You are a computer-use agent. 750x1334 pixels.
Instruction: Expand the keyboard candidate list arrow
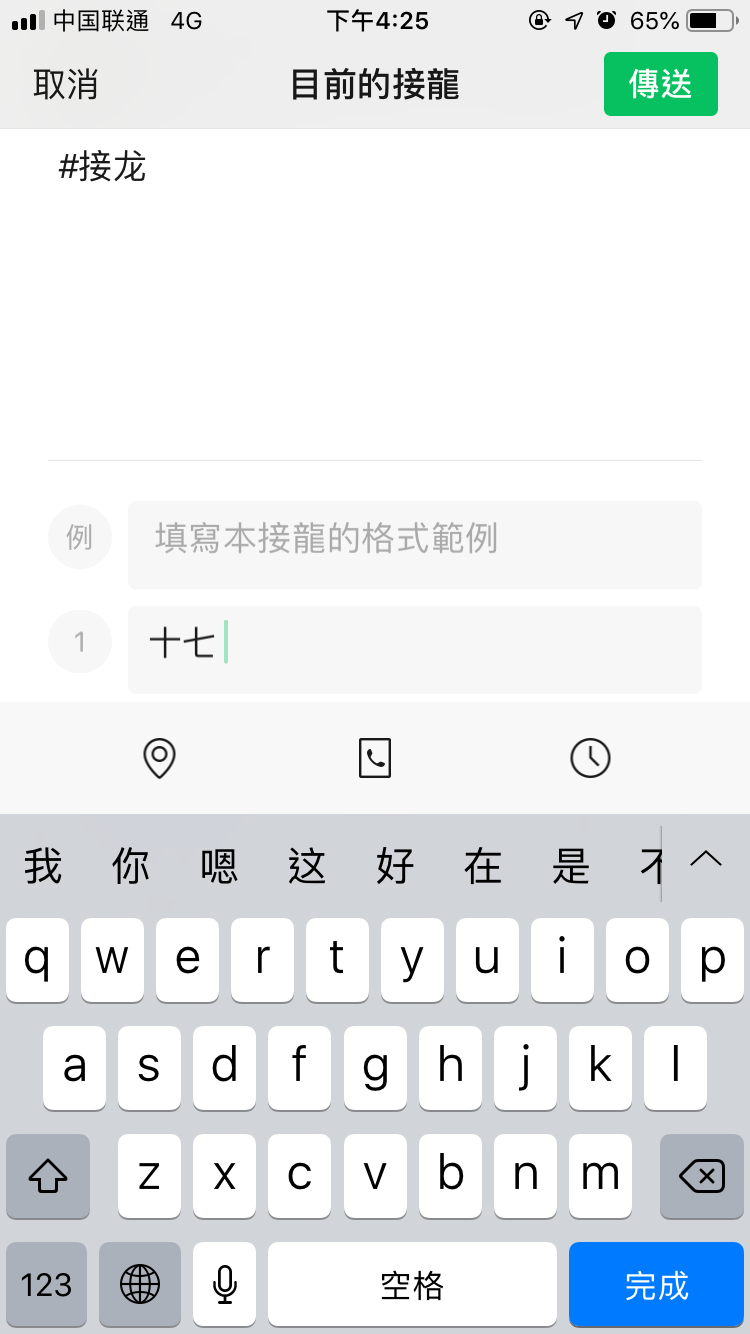706,860
